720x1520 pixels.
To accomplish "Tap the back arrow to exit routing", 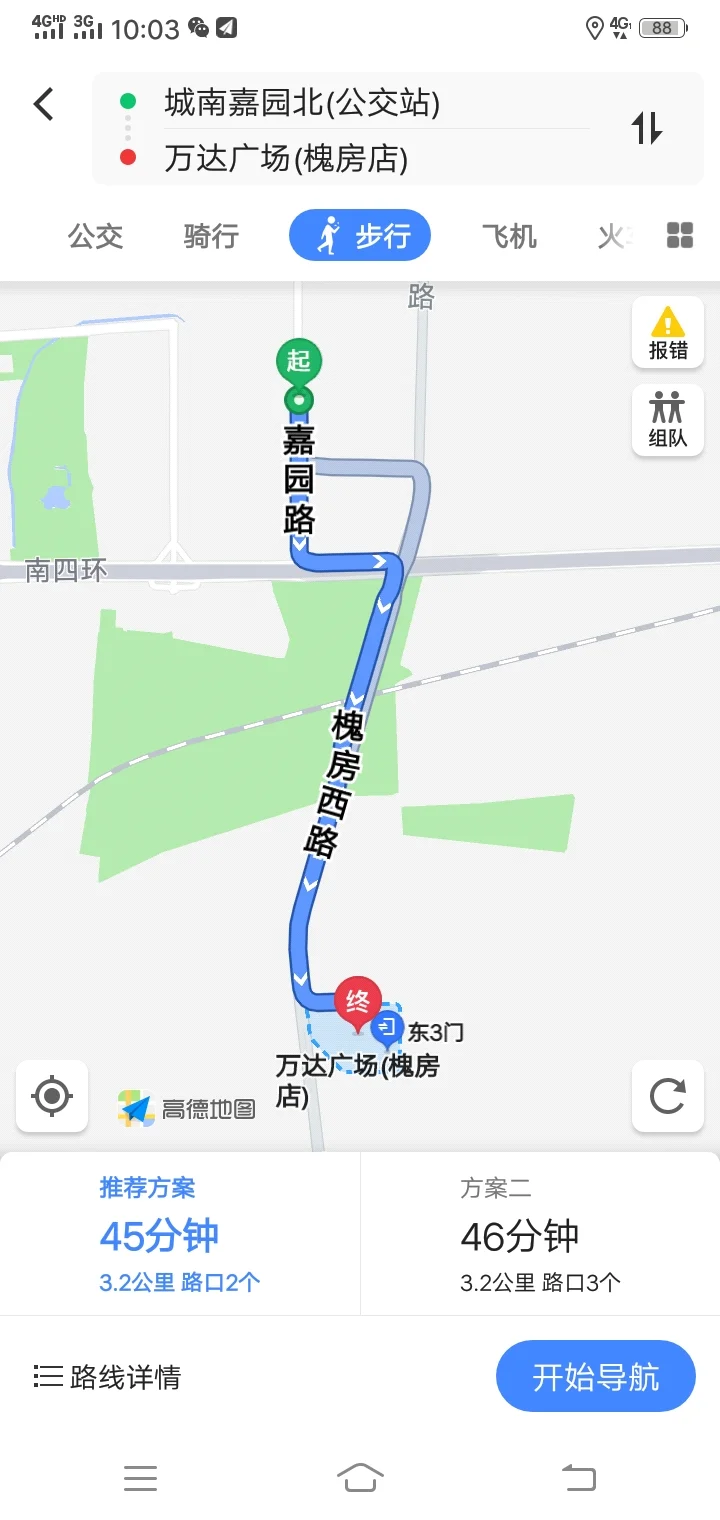I will click(x=42, y=103).
